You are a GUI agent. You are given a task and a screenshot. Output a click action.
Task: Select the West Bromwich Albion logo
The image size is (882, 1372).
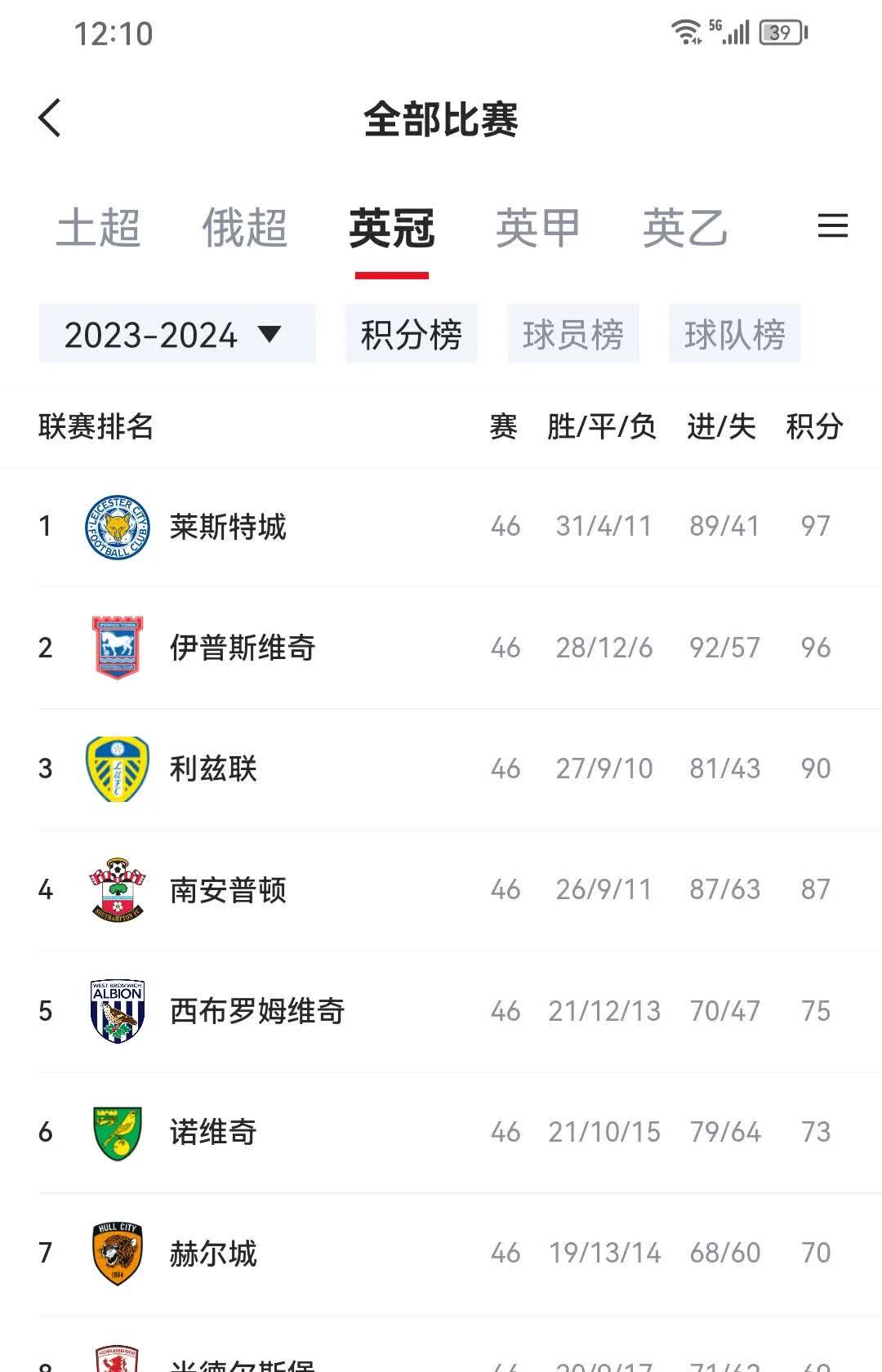pyautogui.click(x=115, y=1010)
